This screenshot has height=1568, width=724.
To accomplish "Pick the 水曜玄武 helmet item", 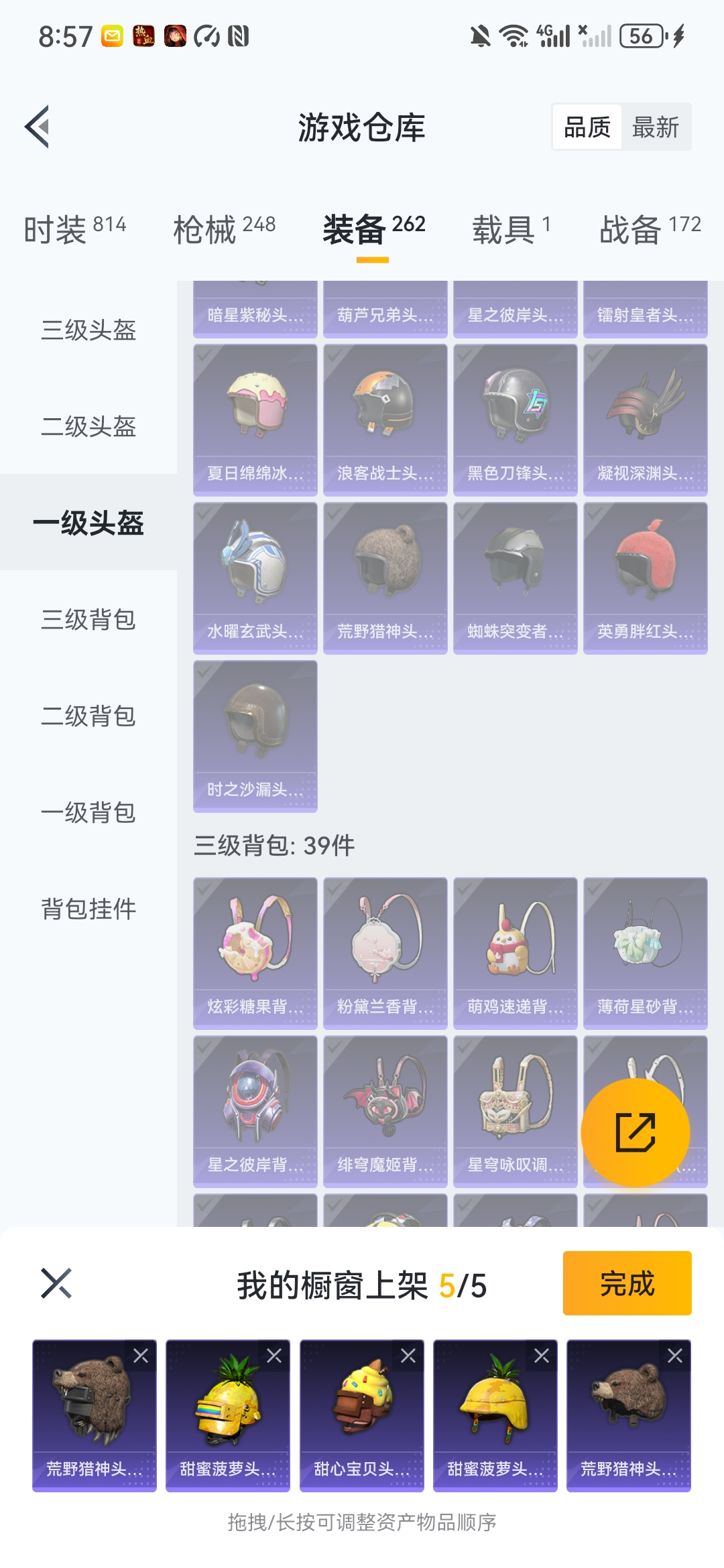I will click(x=255, y=578).
